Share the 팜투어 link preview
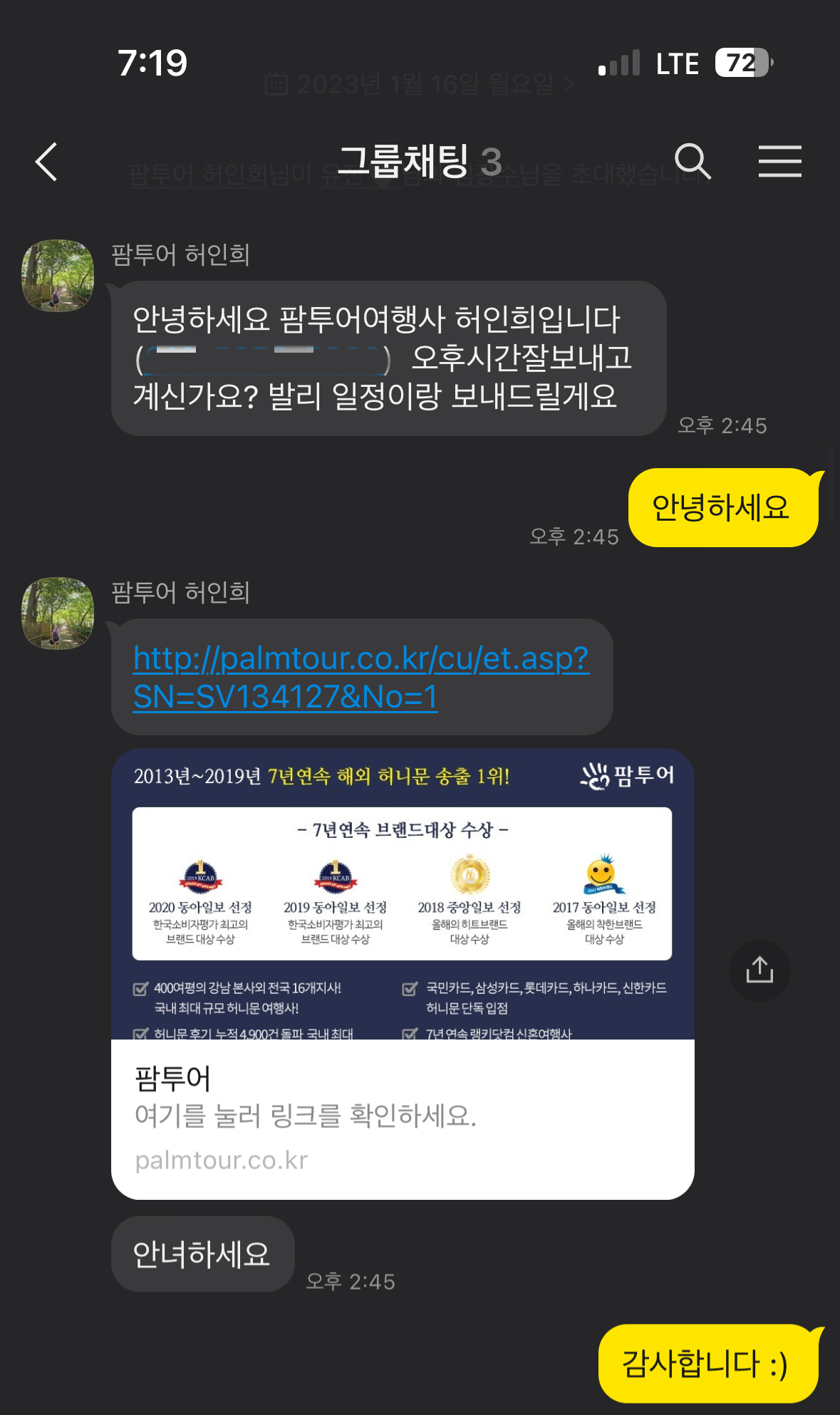The image size is (840, 1415). [x=759, y=970]
